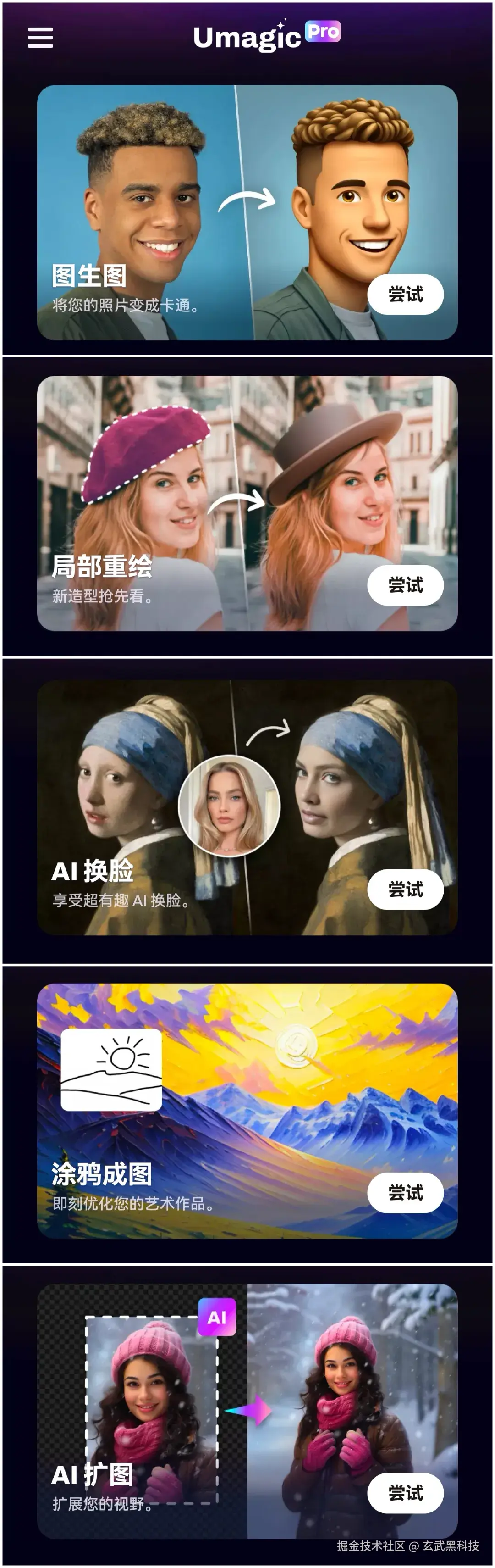The width and height of the screenshot is (495, 1568).
Task: Launch AI 扩图 via its 尝试 button
Action: click(405, 1492)
